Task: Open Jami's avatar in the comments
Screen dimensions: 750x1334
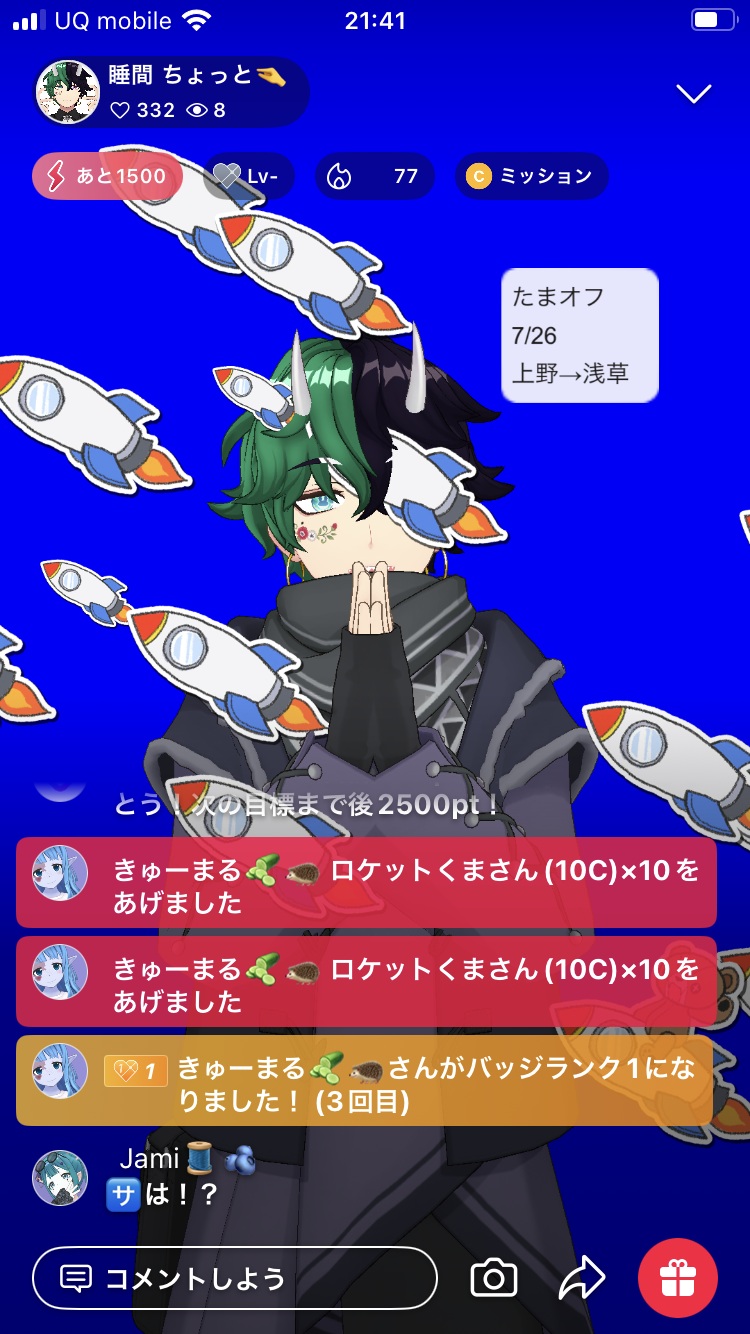Action: click(x=60, y=1177)
